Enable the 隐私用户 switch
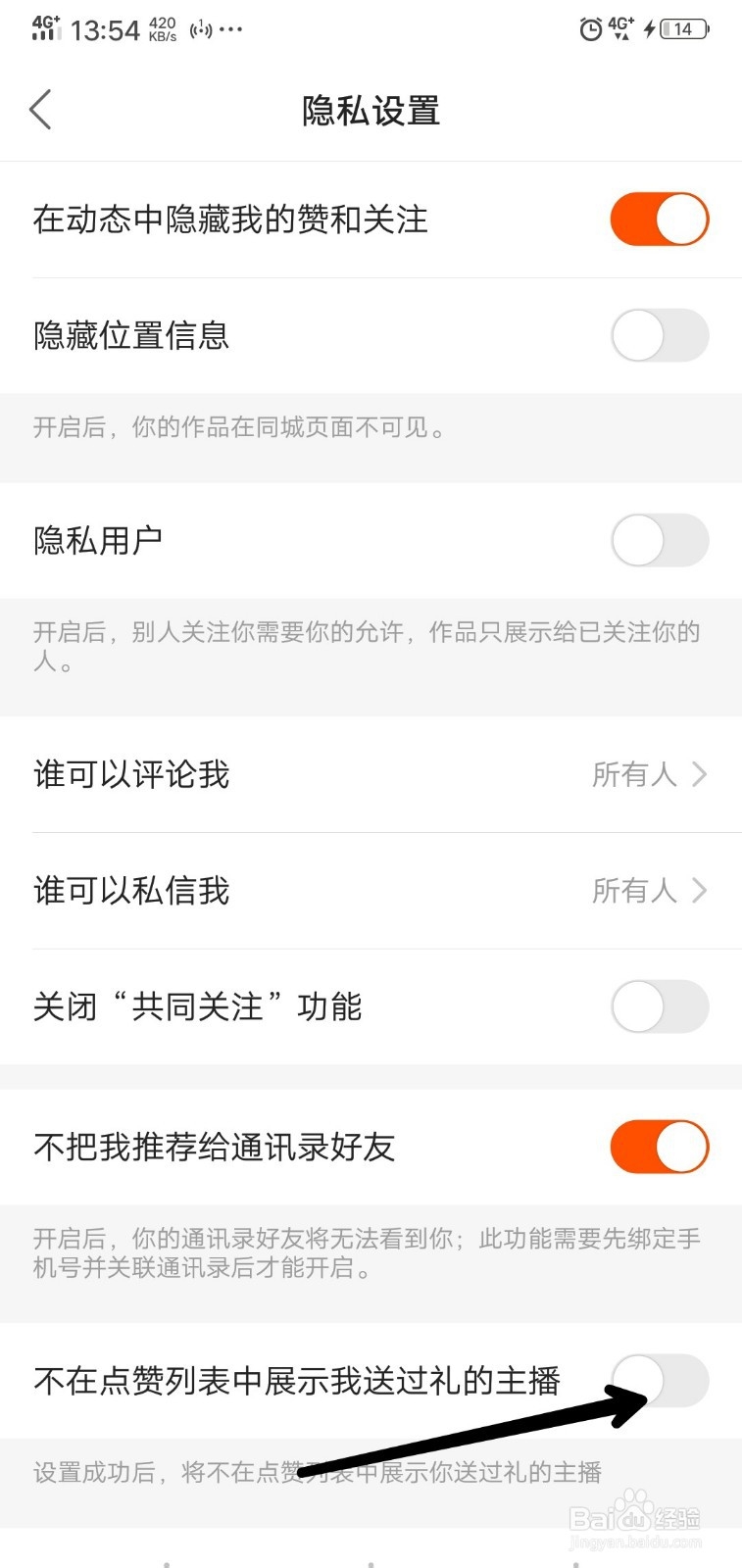The width and height of the screenshot is (742, 1568). (660, 540)
